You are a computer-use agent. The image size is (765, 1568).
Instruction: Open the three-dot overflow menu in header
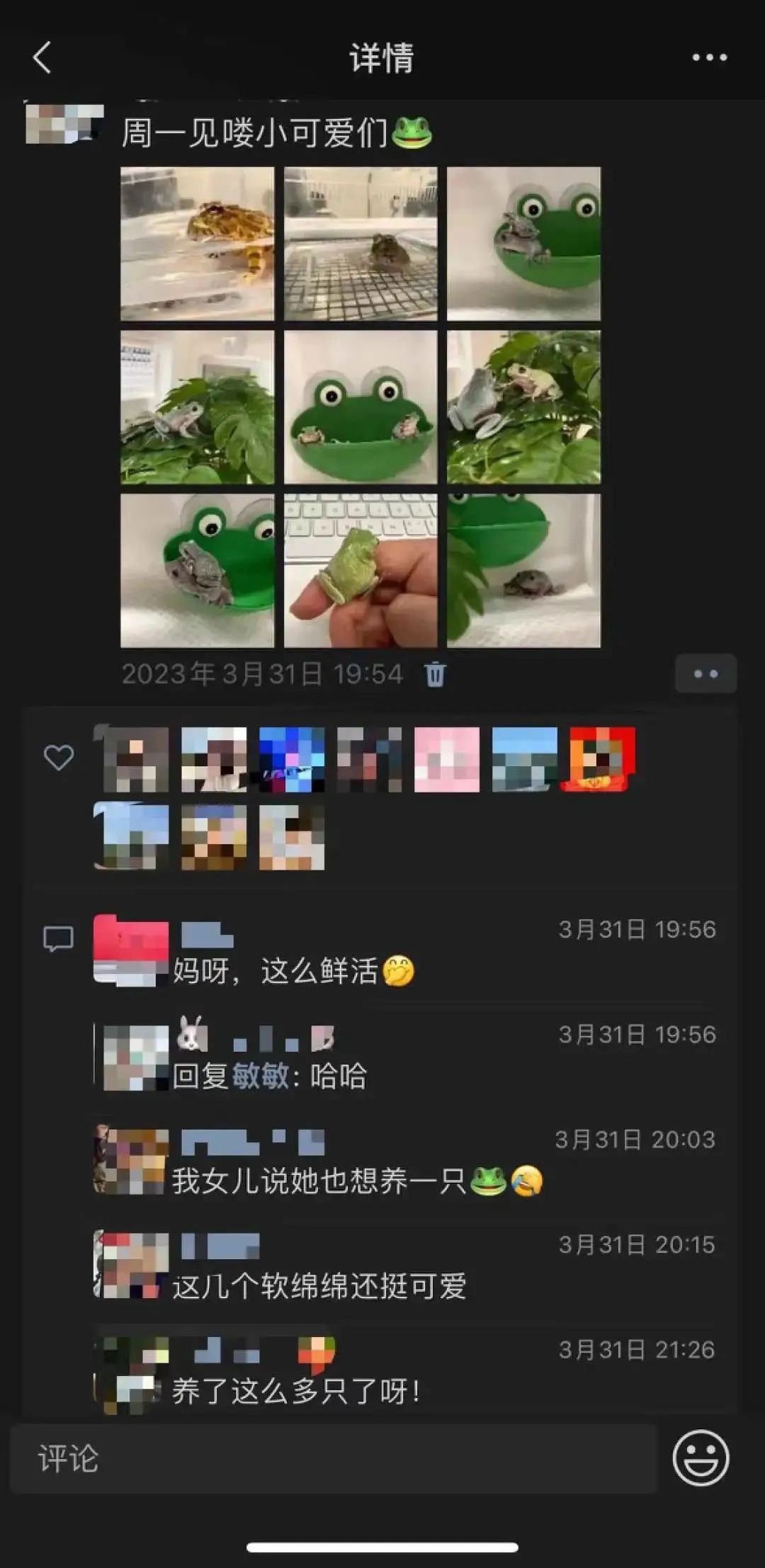tap(709, 57)
